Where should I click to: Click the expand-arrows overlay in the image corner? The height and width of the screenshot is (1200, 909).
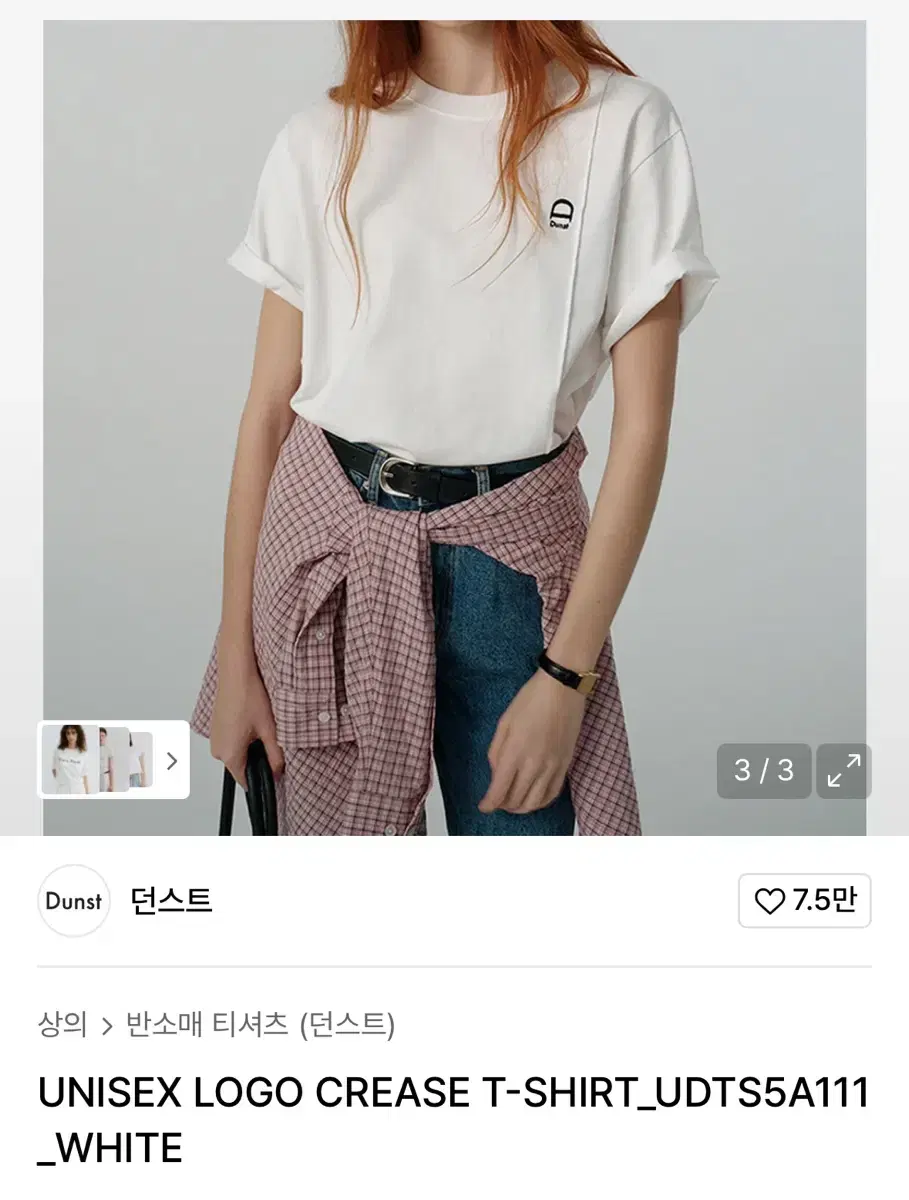[843, 771]
